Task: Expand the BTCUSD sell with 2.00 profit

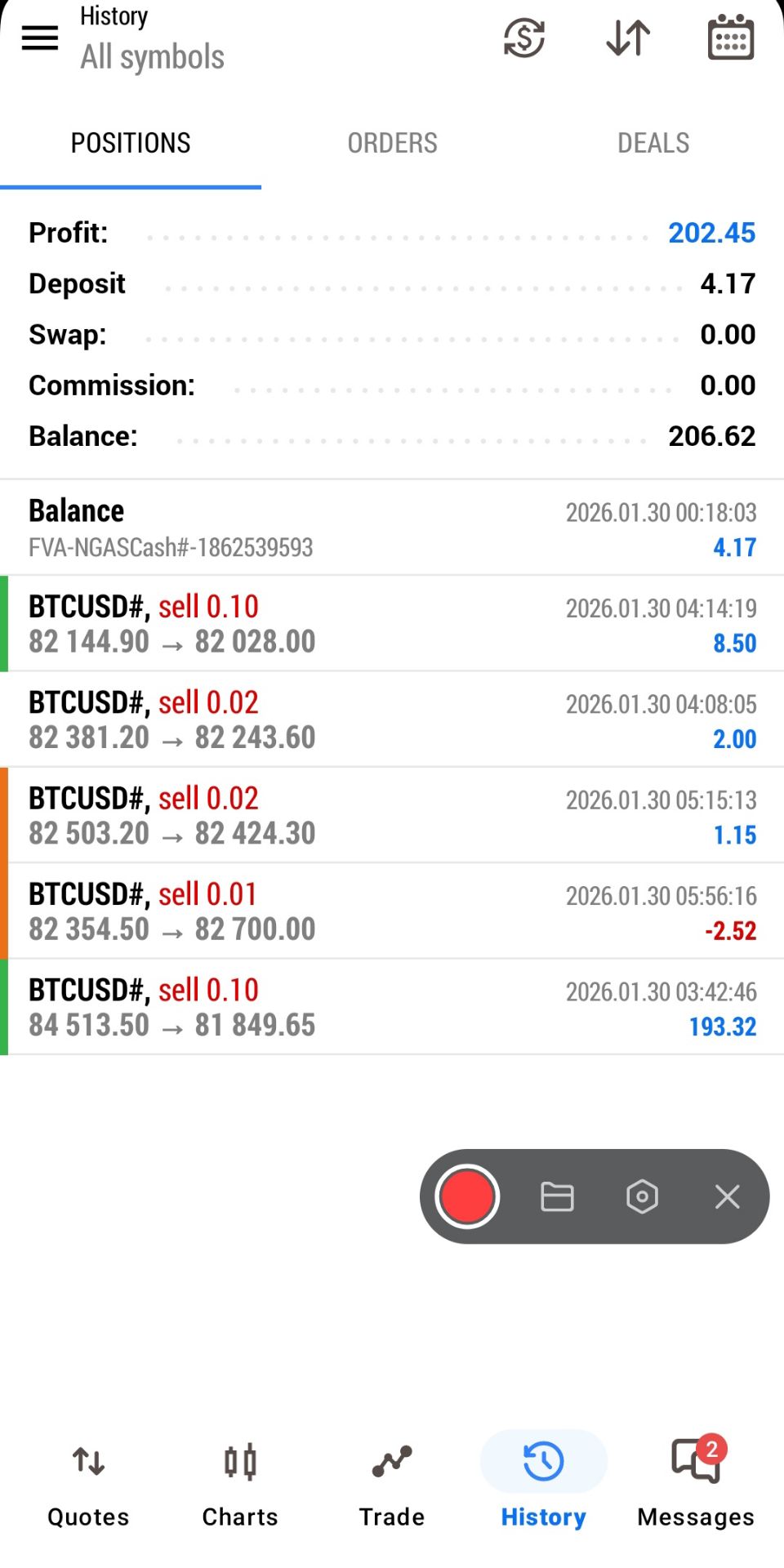Action: [392, 719]
